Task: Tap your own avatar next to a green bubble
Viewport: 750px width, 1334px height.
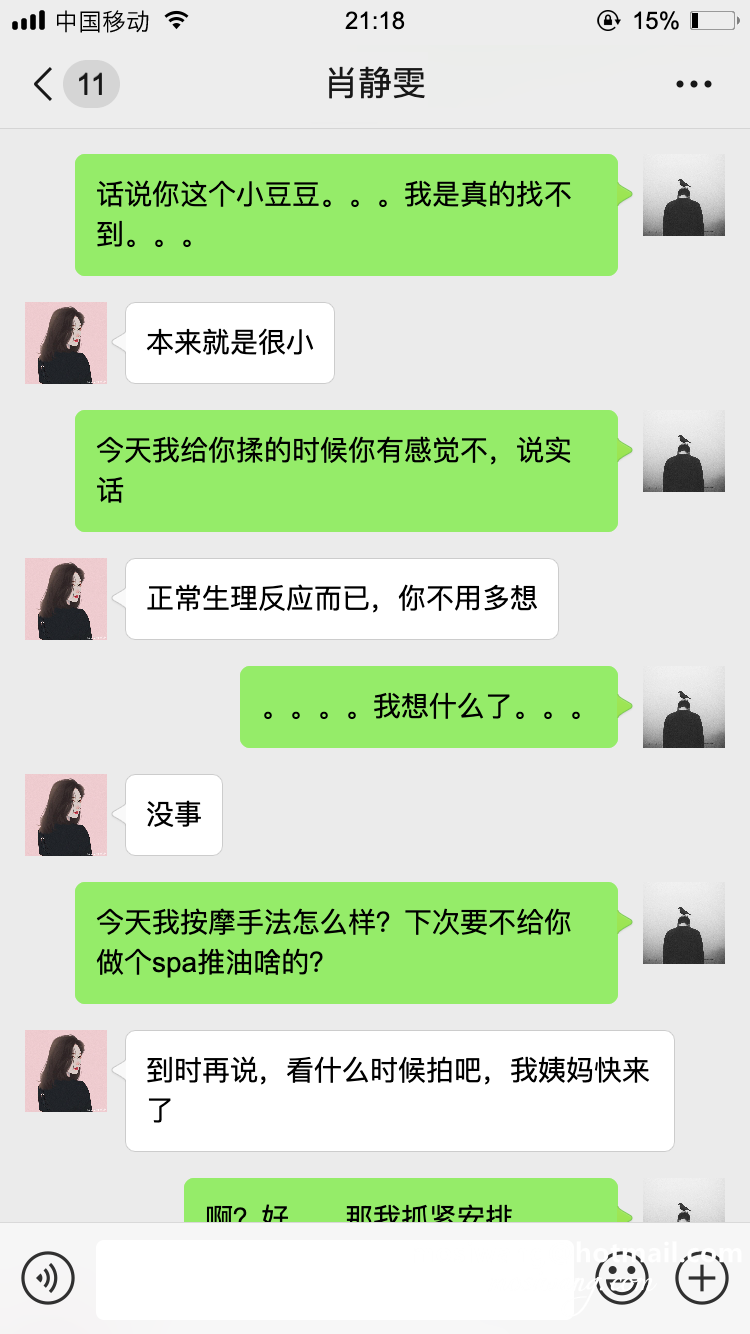Action: coord(684,195)
